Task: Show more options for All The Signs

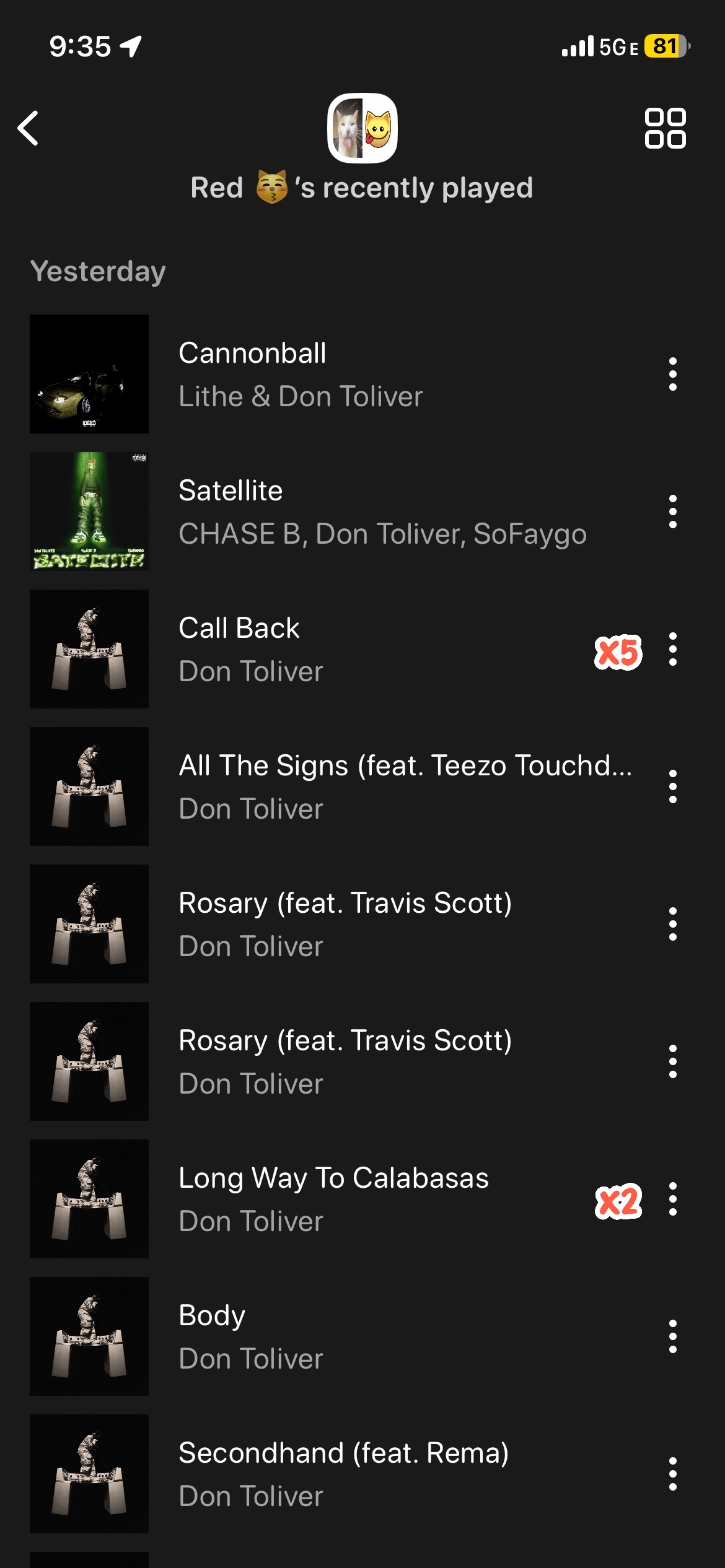Action: click(x=672, y=786)
